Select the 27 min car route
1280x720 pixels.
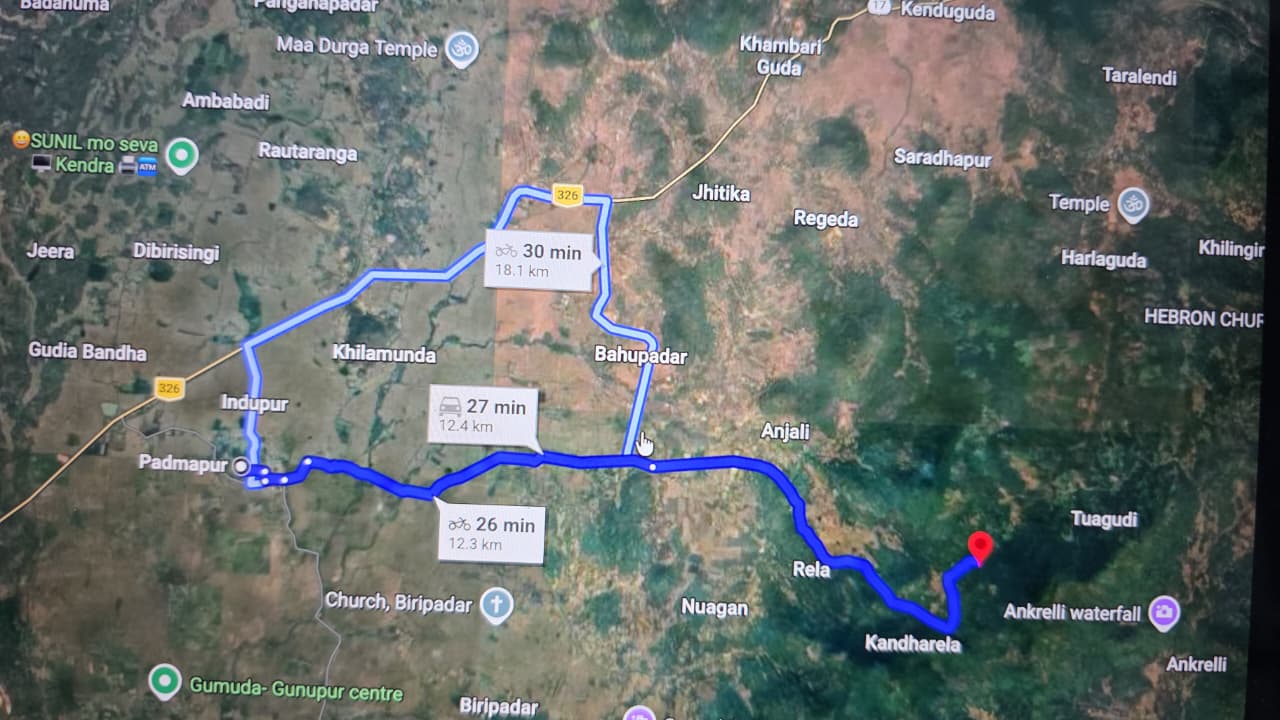click(485, 415)
